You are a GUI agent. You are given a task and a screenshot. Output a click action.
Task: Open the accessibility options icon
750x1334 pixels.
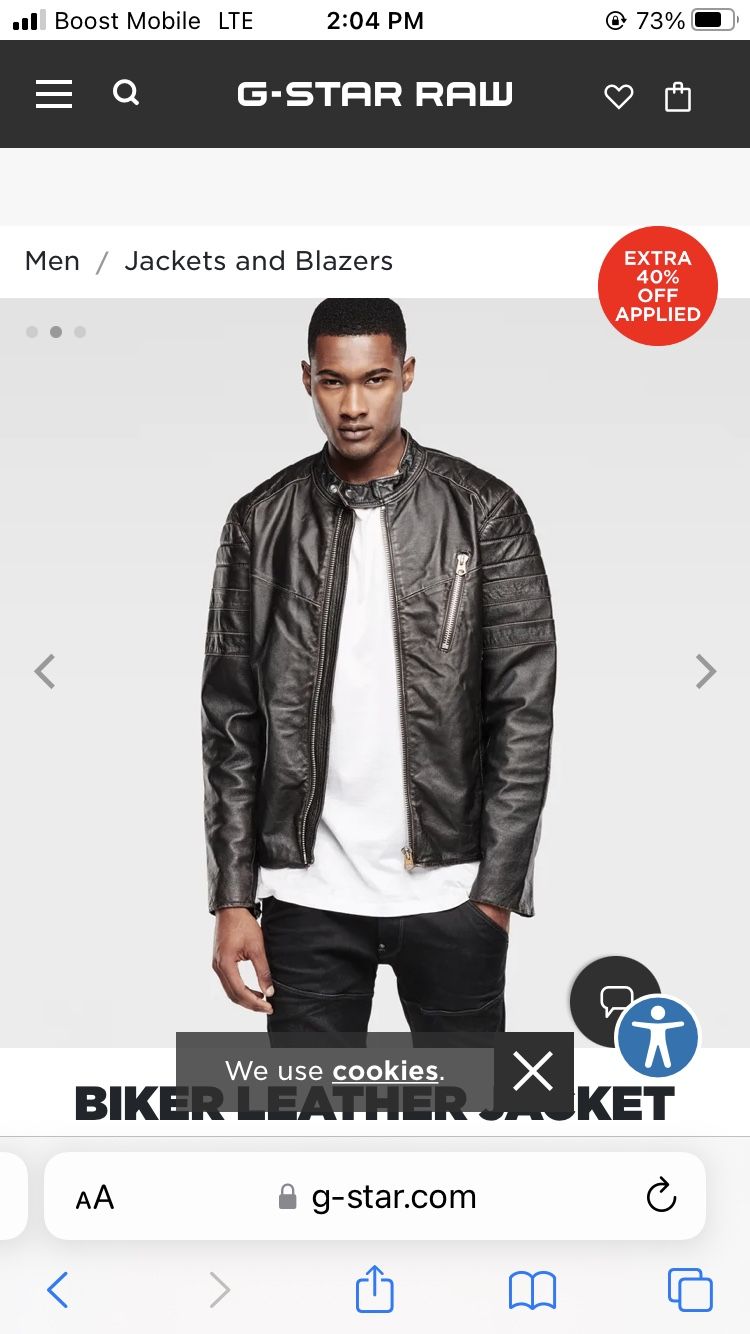(657, 1037)
